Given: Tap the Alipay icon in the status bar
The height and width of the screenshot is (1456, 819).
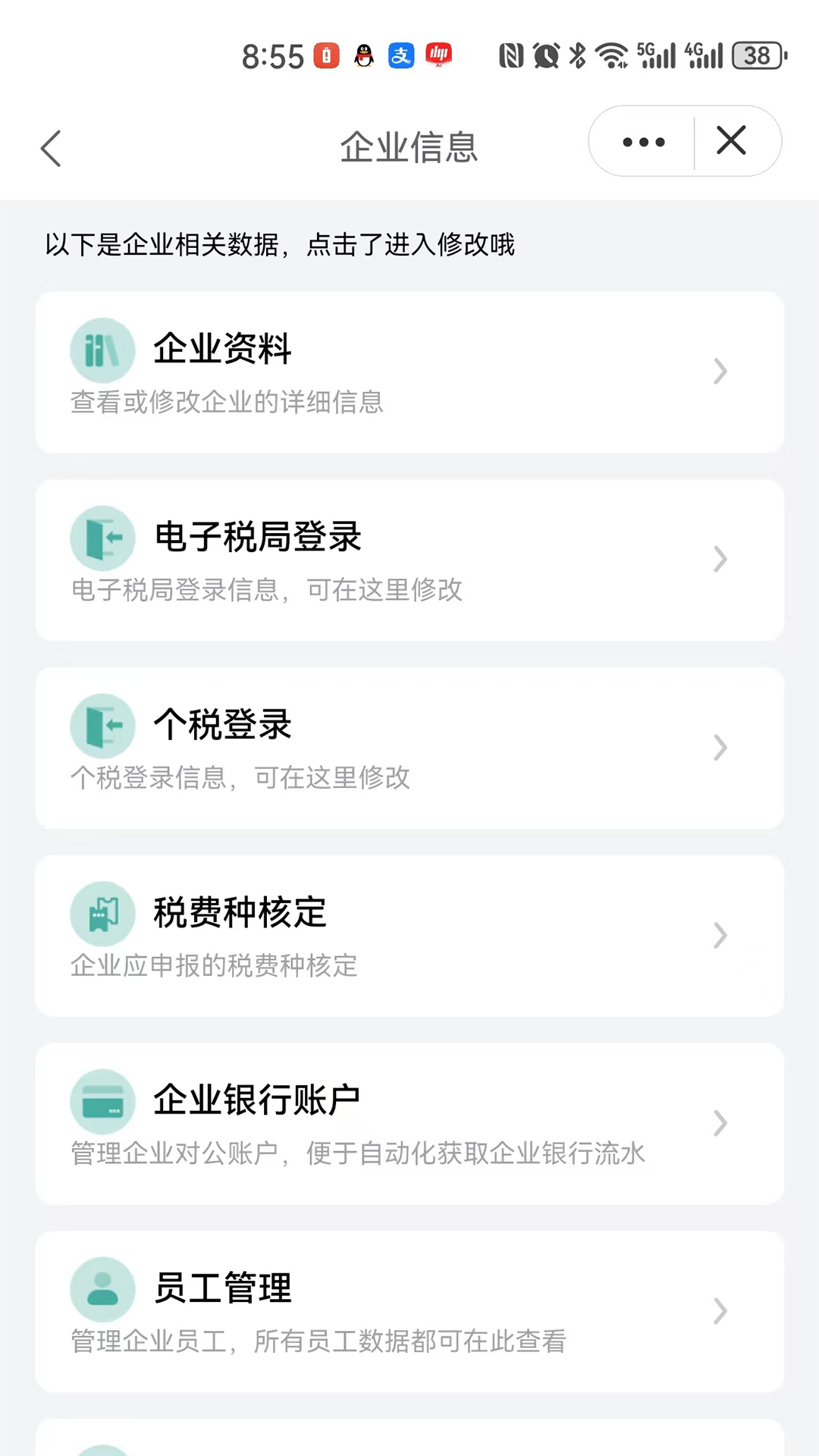Looking at the screenshot, I should (x=401, y=56).
